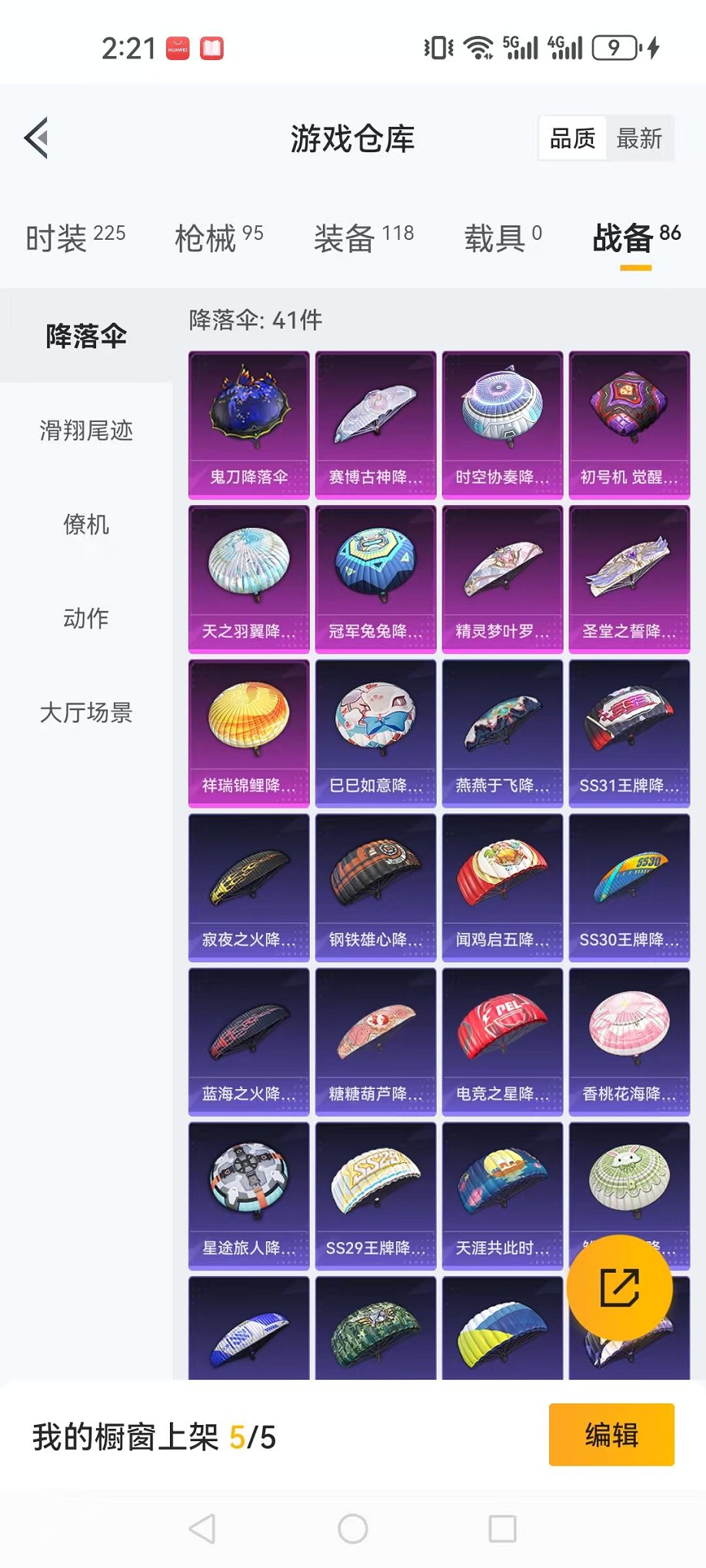Open the 祥瑞锦鲤降 parachute item
Screen dimensions: 706x1568
pyautogui.click(x=249, y=733)
